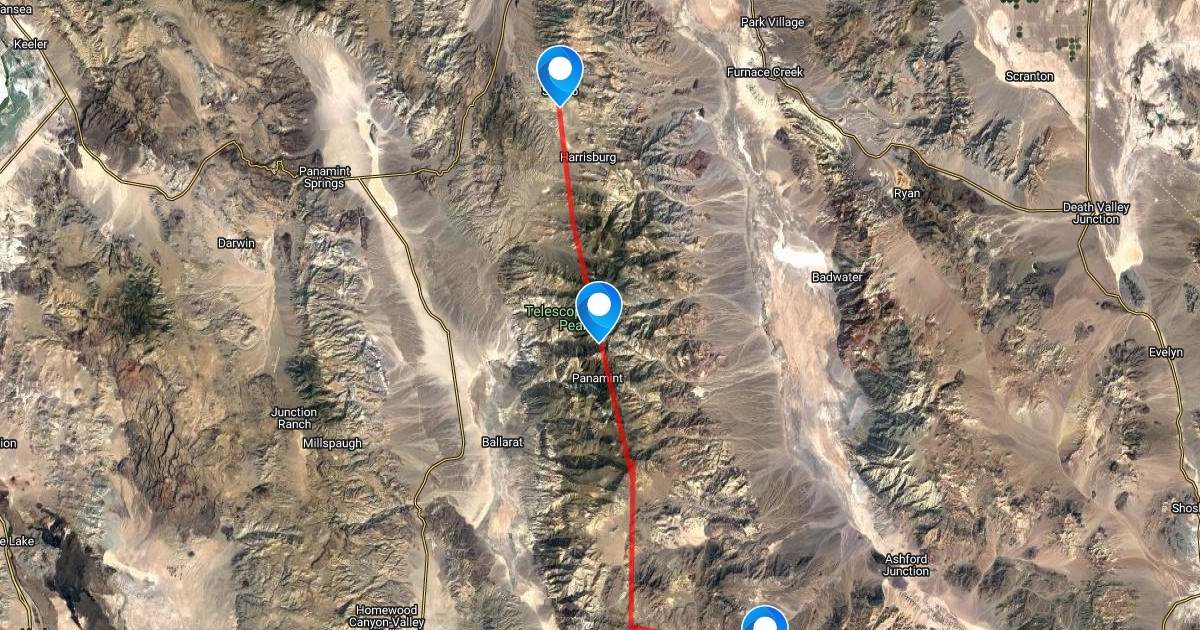Tap the map pin above Harrisburg
Screen dimensions: 1200x630
pyautogui.click(x=560, y=72)
